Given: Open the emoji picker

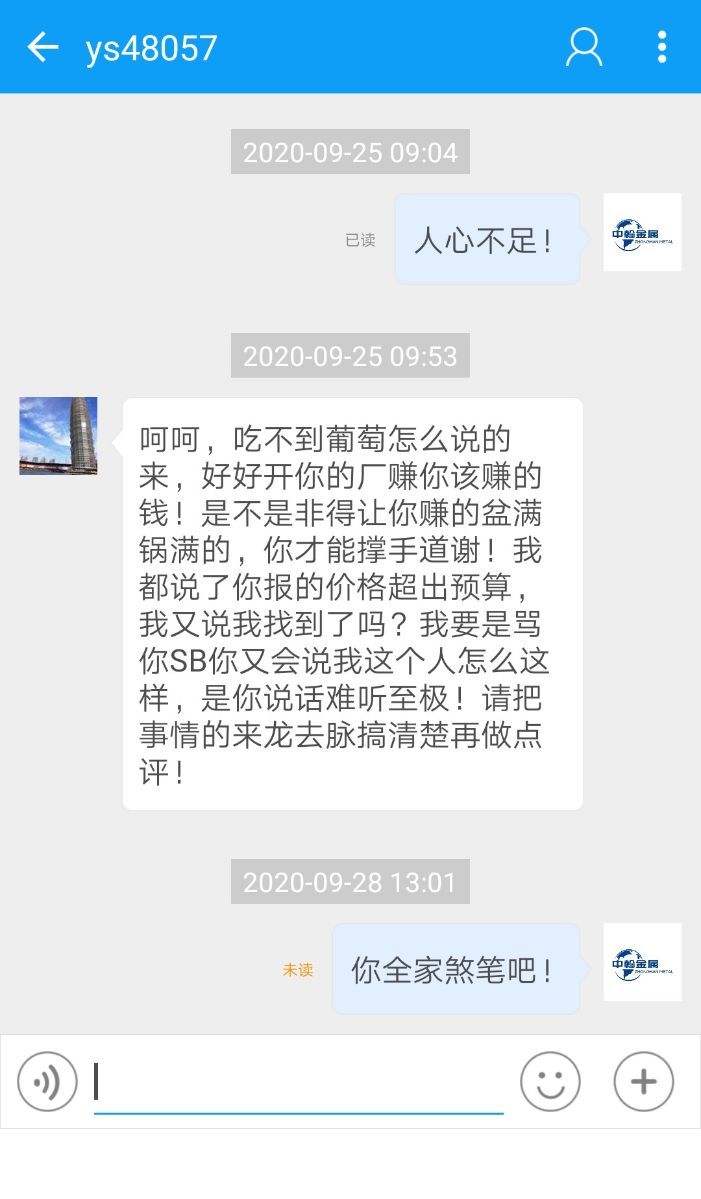Looking at the screenshot, I should [x=550, y=1081].
